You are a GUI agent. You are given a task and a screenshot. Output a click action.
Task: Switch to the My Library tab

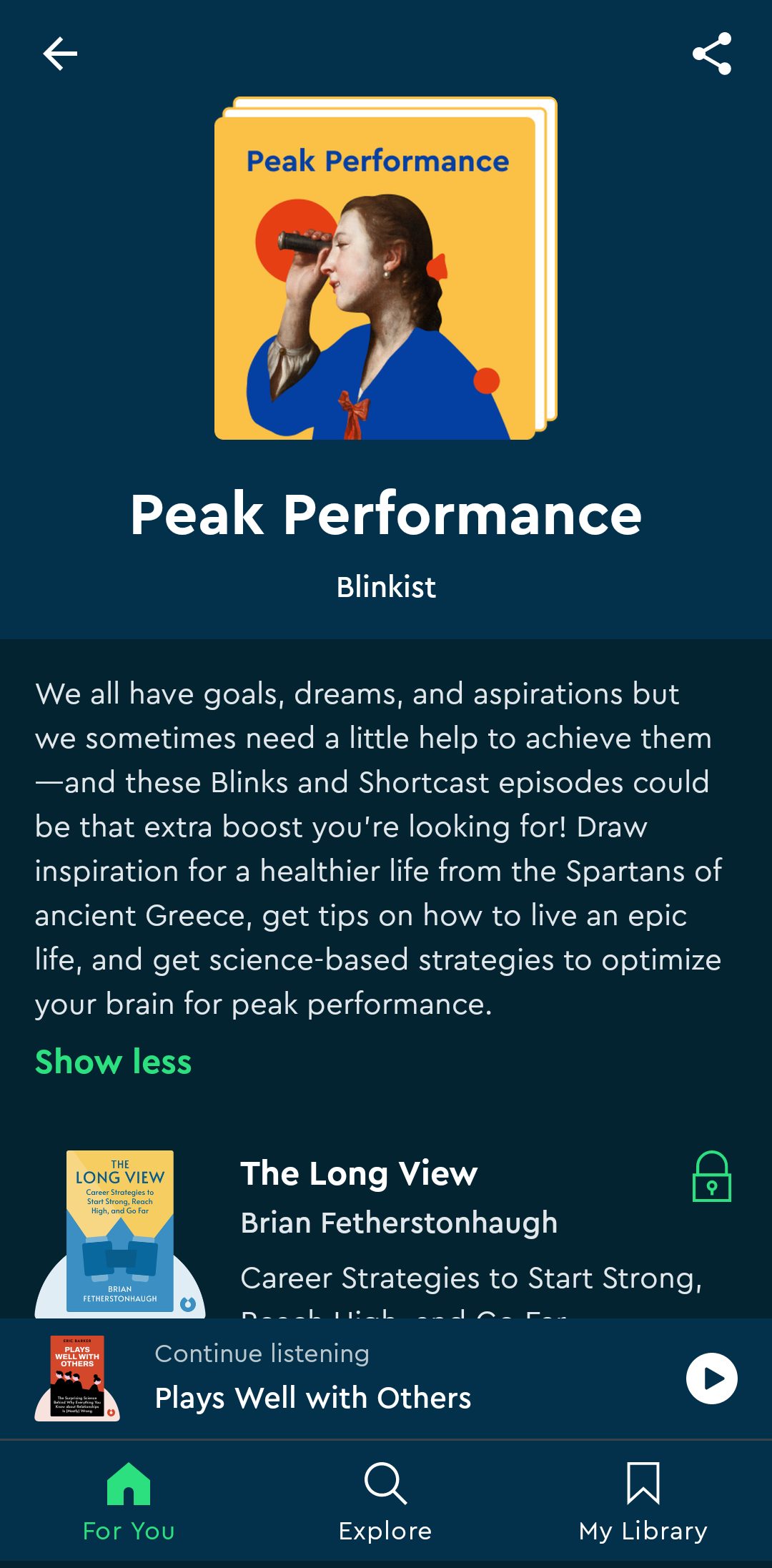(642, 1502)
